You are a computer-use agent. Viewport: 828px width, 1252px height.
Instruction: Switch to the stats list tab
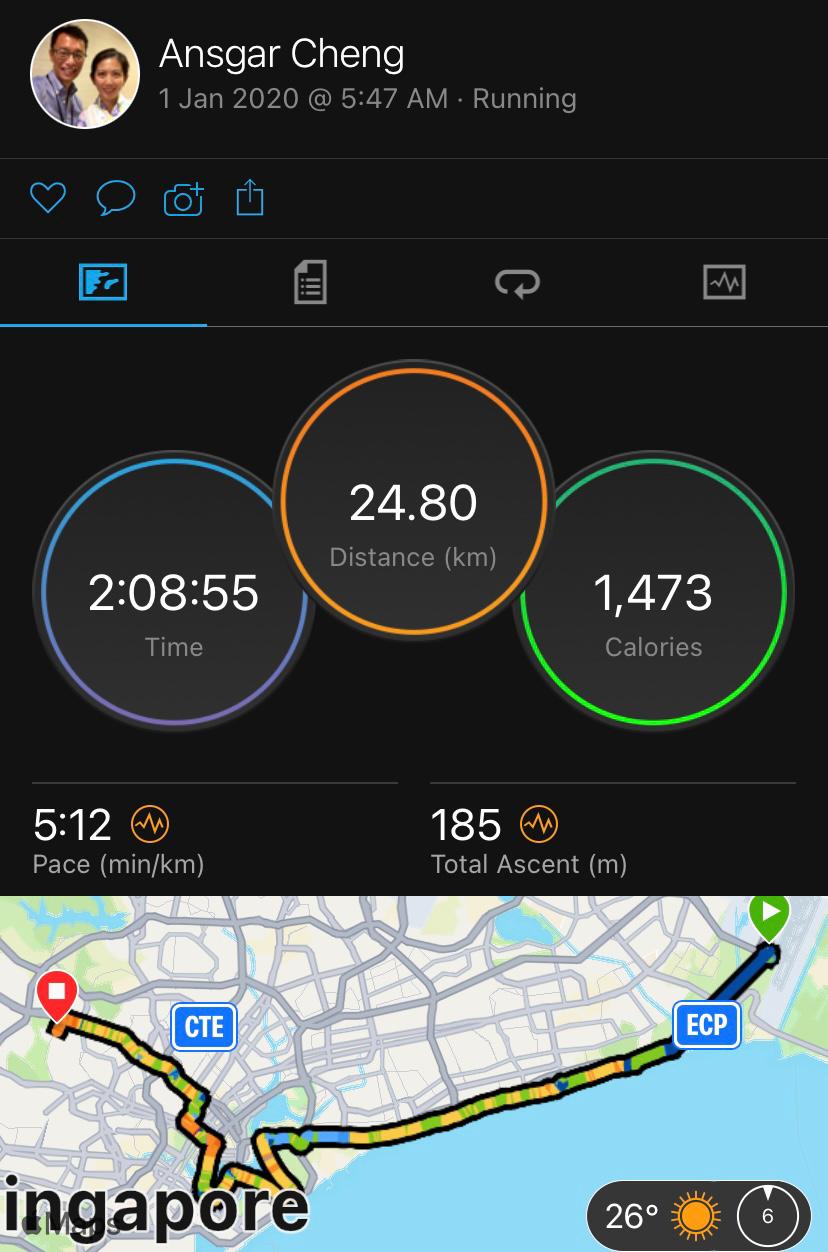pos(310,283)
